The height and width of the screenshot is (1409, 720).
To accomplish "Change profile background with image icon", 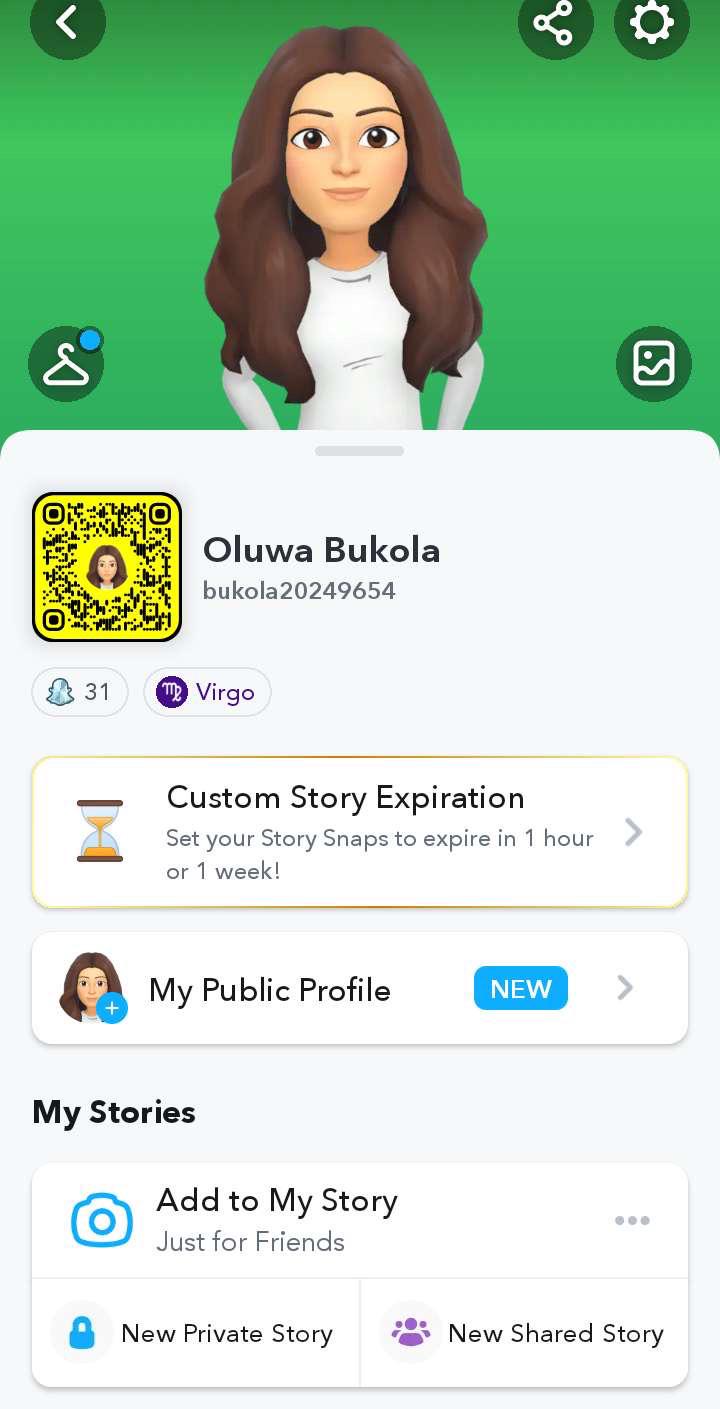I will coord(654,364).
